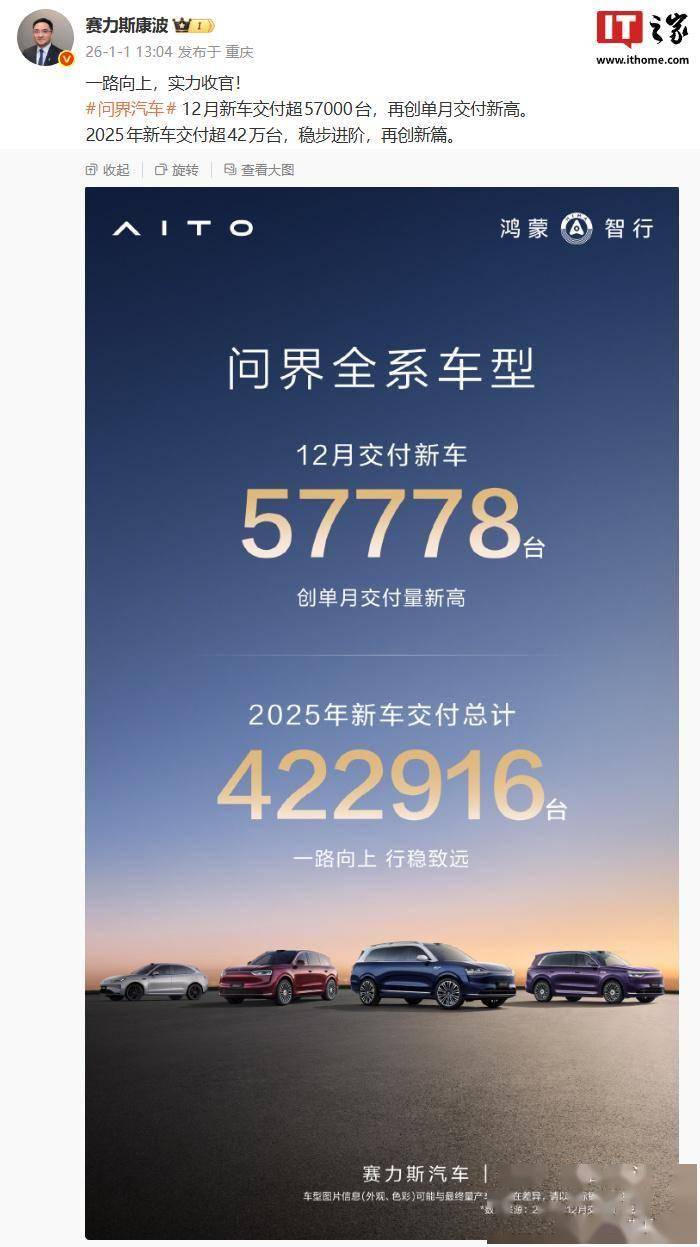
Task: Open 赛力斯康波's profile avatar
Action: [45, 37]
